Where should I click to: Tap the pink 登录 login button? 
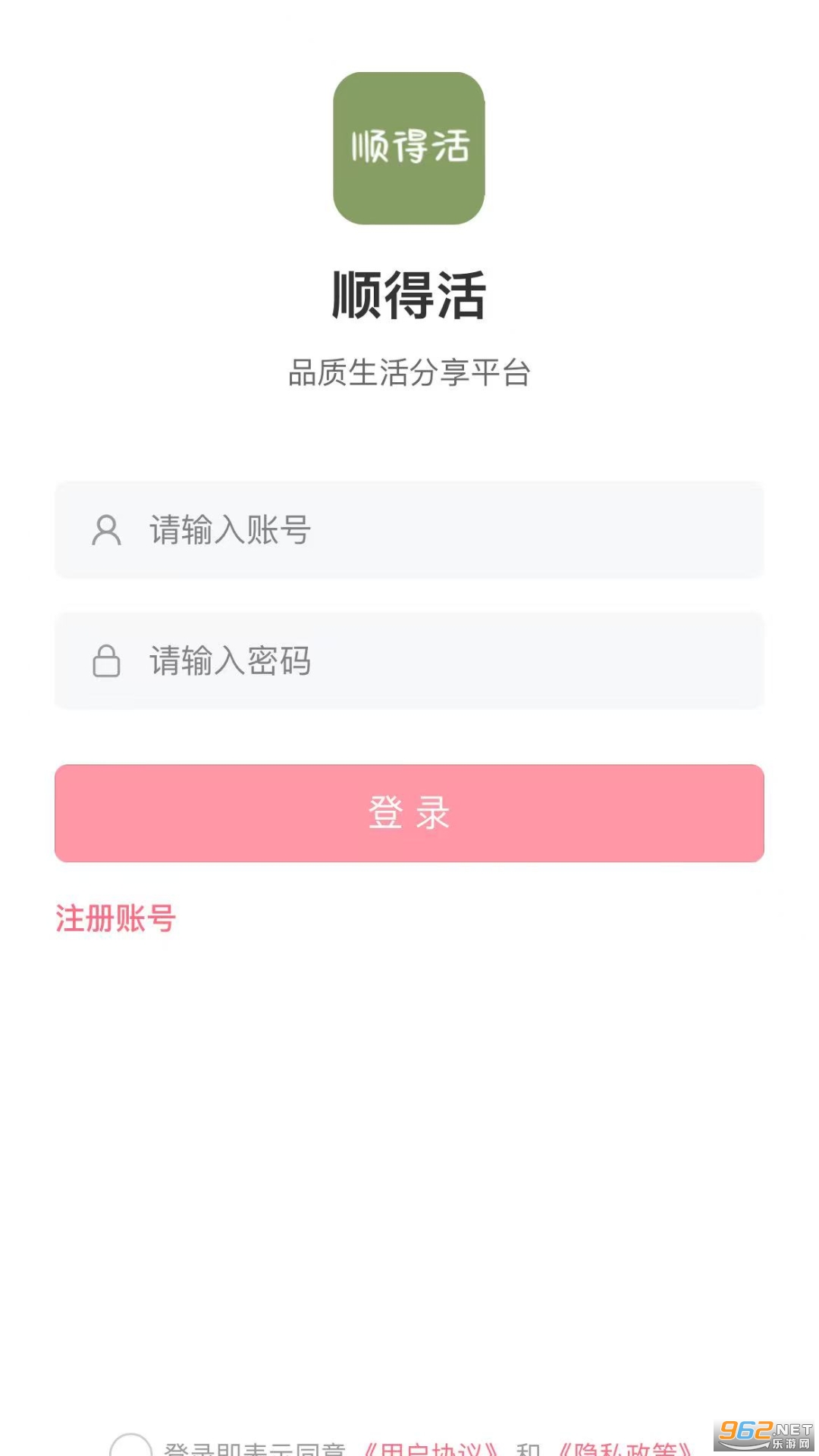pos(409,813)
